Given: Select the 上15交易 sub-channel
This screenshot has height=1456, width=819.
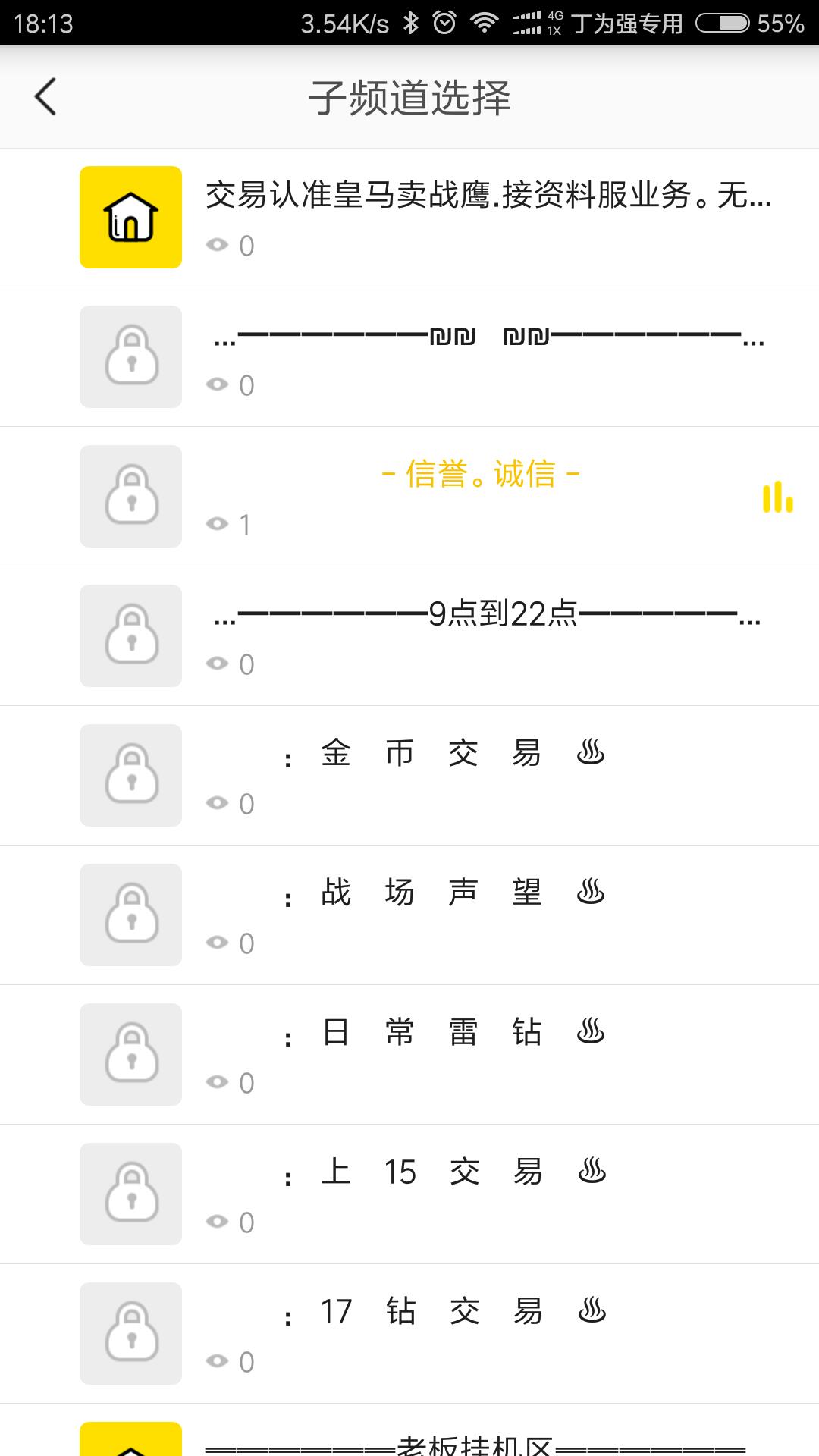Looking at the screenshot, I should pos(409,1194).
